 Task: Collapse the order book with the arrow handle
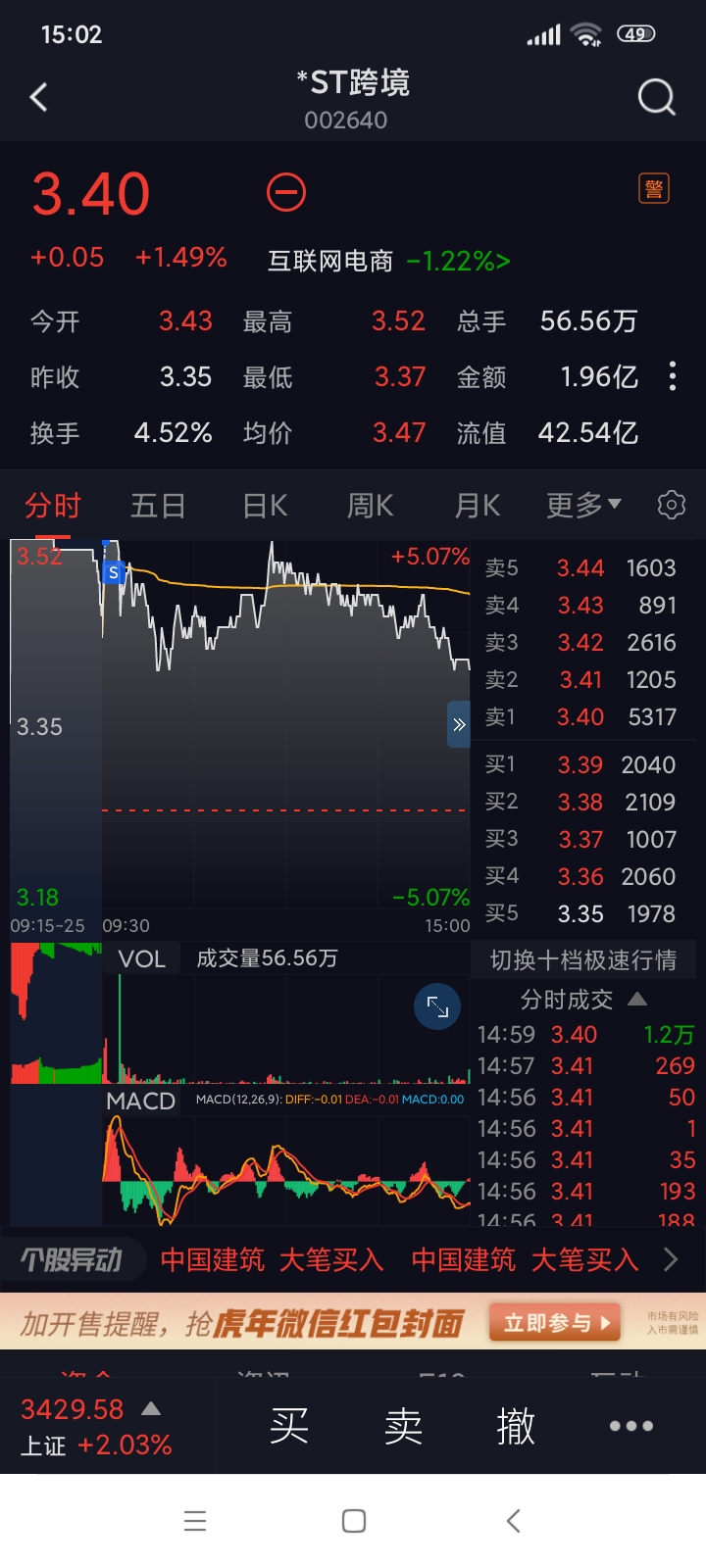point(459,725)
